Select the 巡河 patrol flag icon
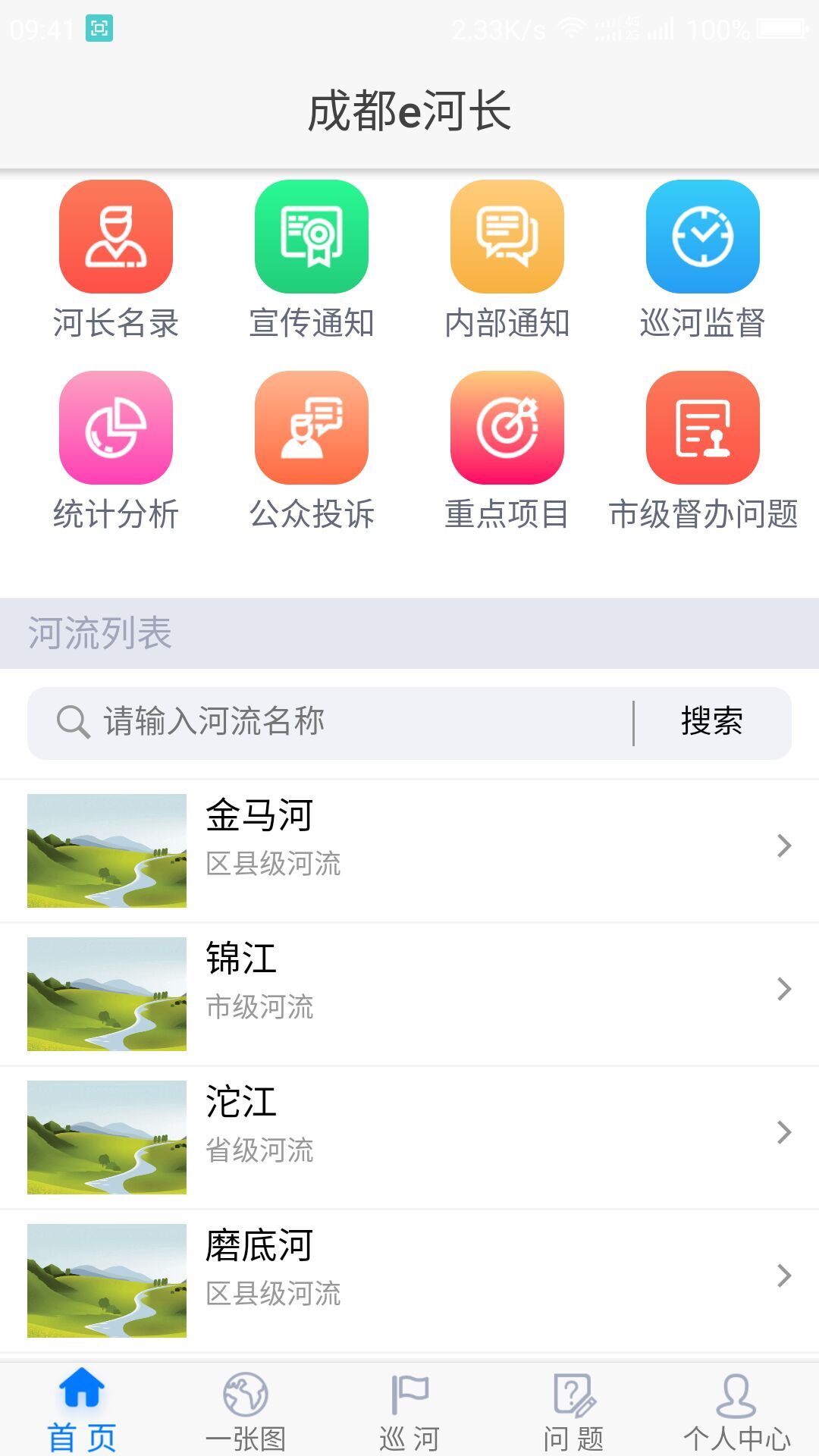The image size is (819, 1456). (x=409, y=1407)
